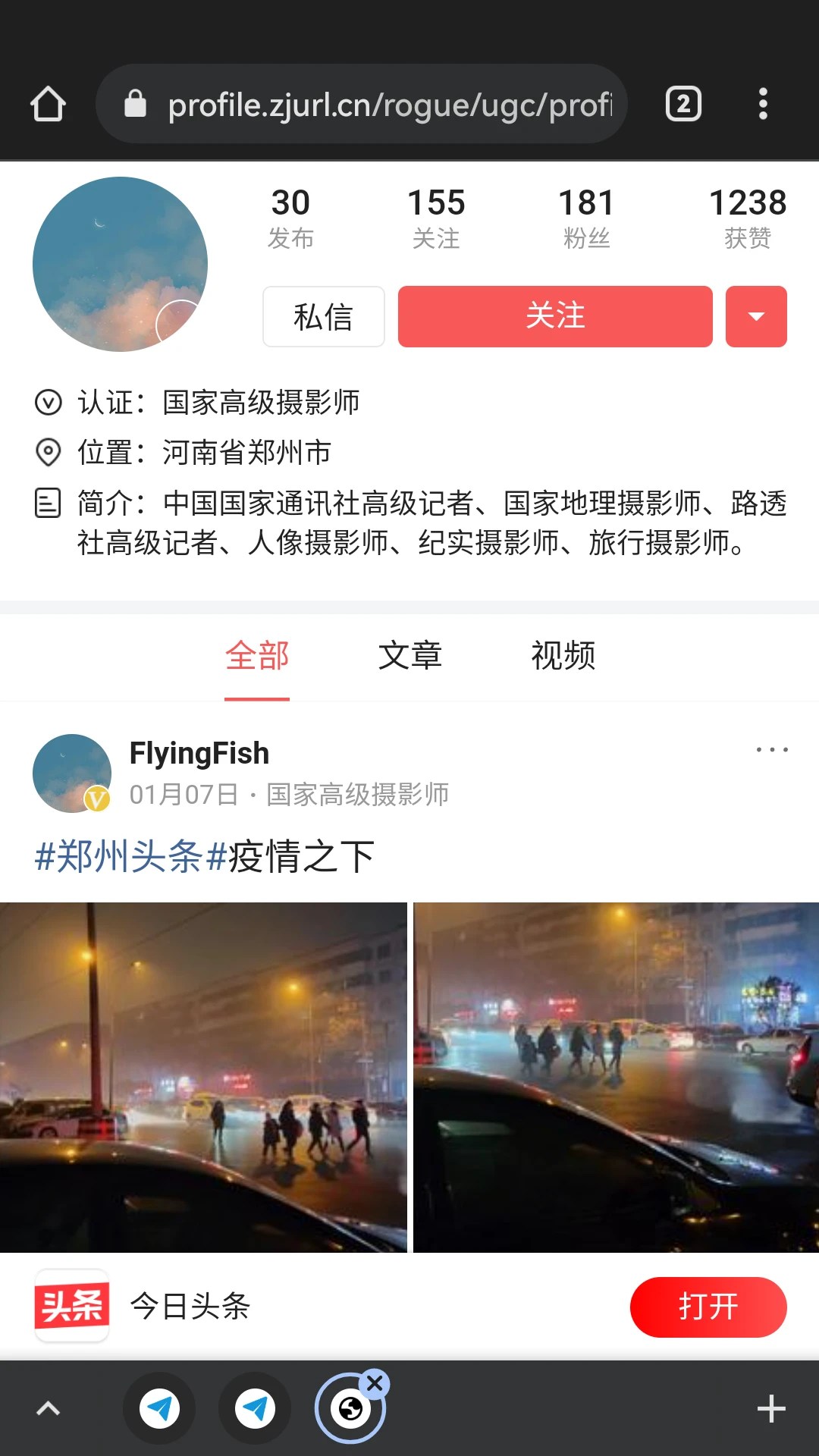Close the active globe tab
The image size is (819, 1456).
coord(375,1383)
